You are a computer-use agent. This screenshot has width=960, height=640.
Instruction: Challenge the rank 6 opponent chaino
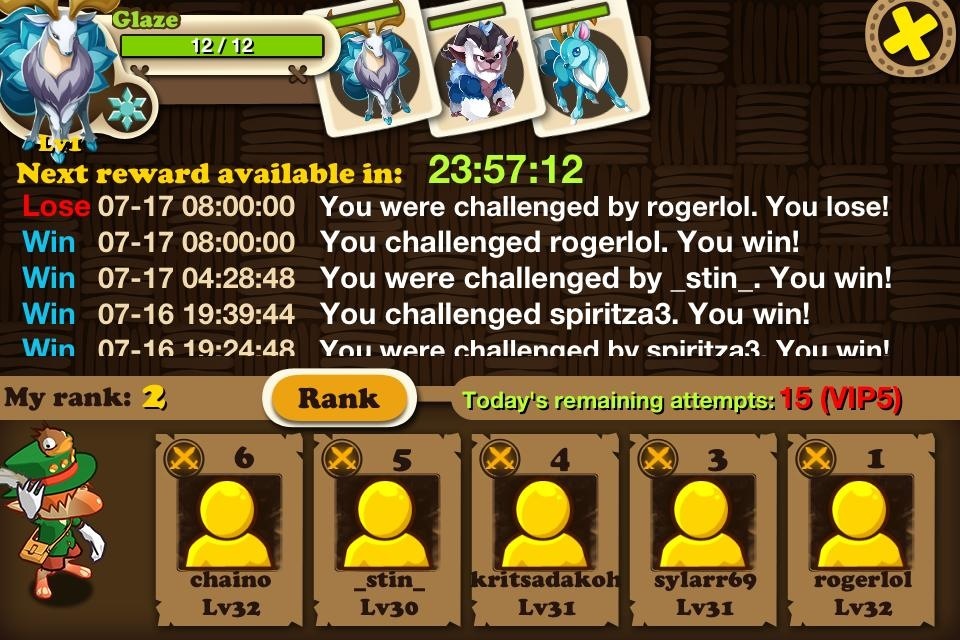point(229,525)
